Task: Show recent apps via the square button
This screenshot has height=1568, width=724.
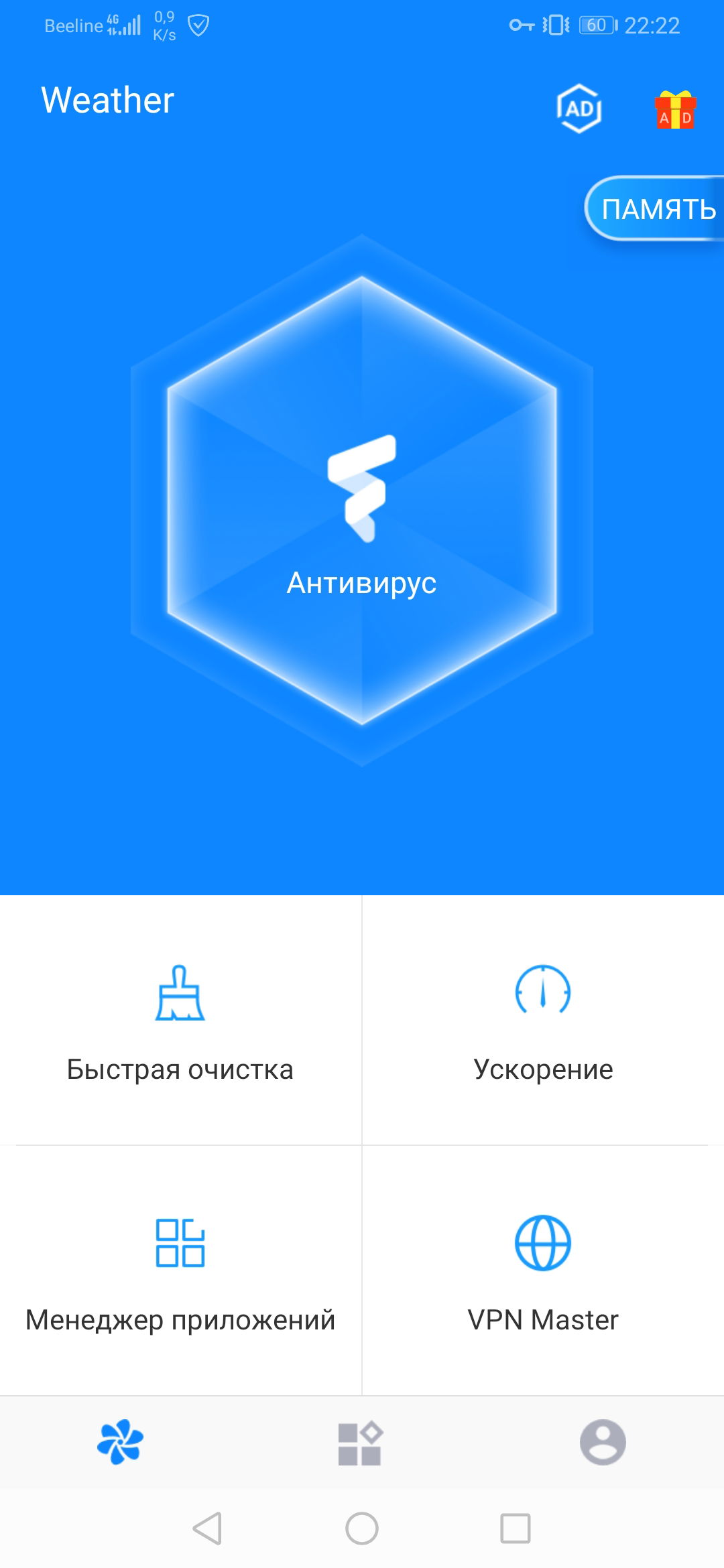Action: click(516, 1528)
